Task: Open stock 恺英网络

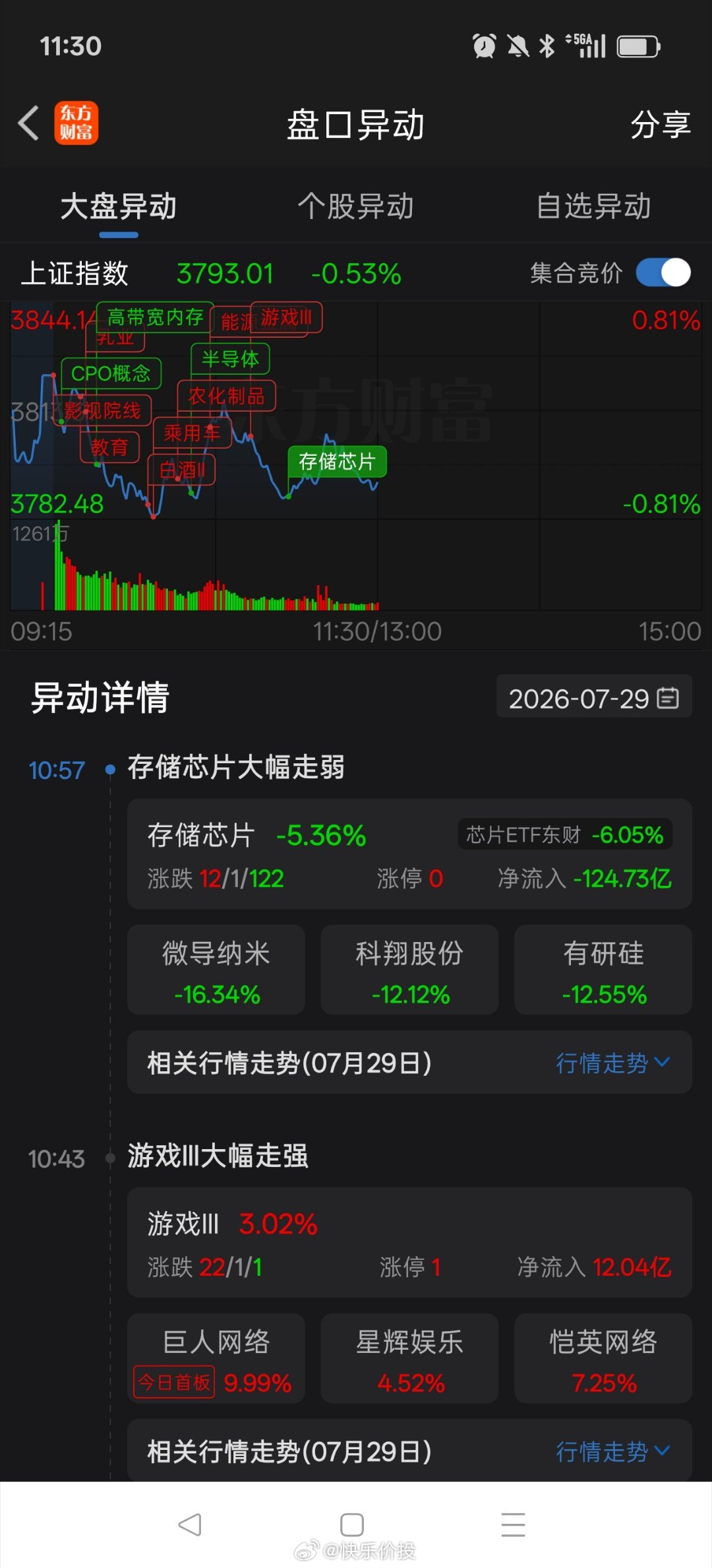Action: click(x=603, y=1358)
